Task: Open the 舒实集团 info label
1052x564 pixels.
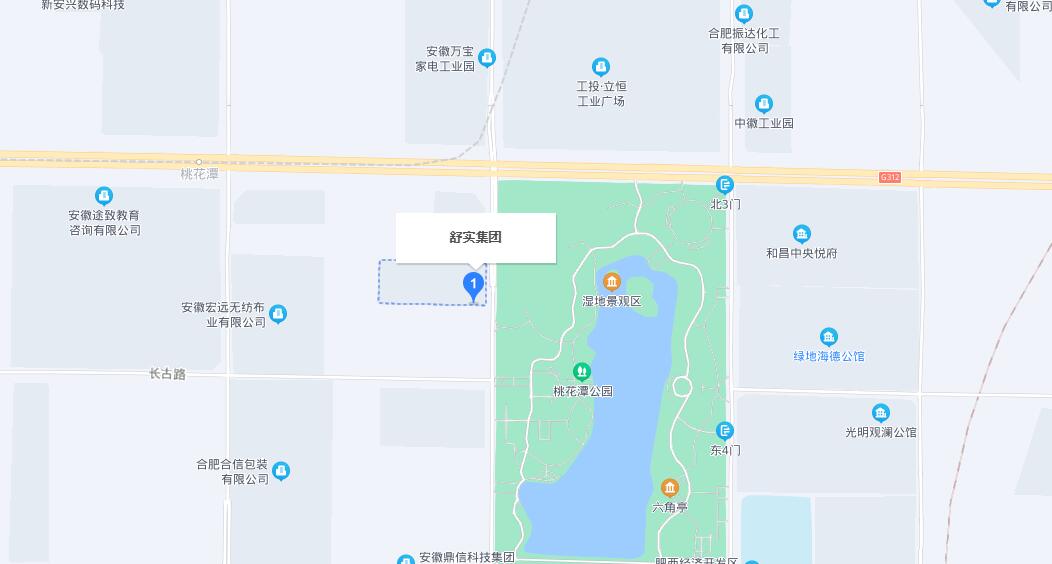Action: point(475,238)
